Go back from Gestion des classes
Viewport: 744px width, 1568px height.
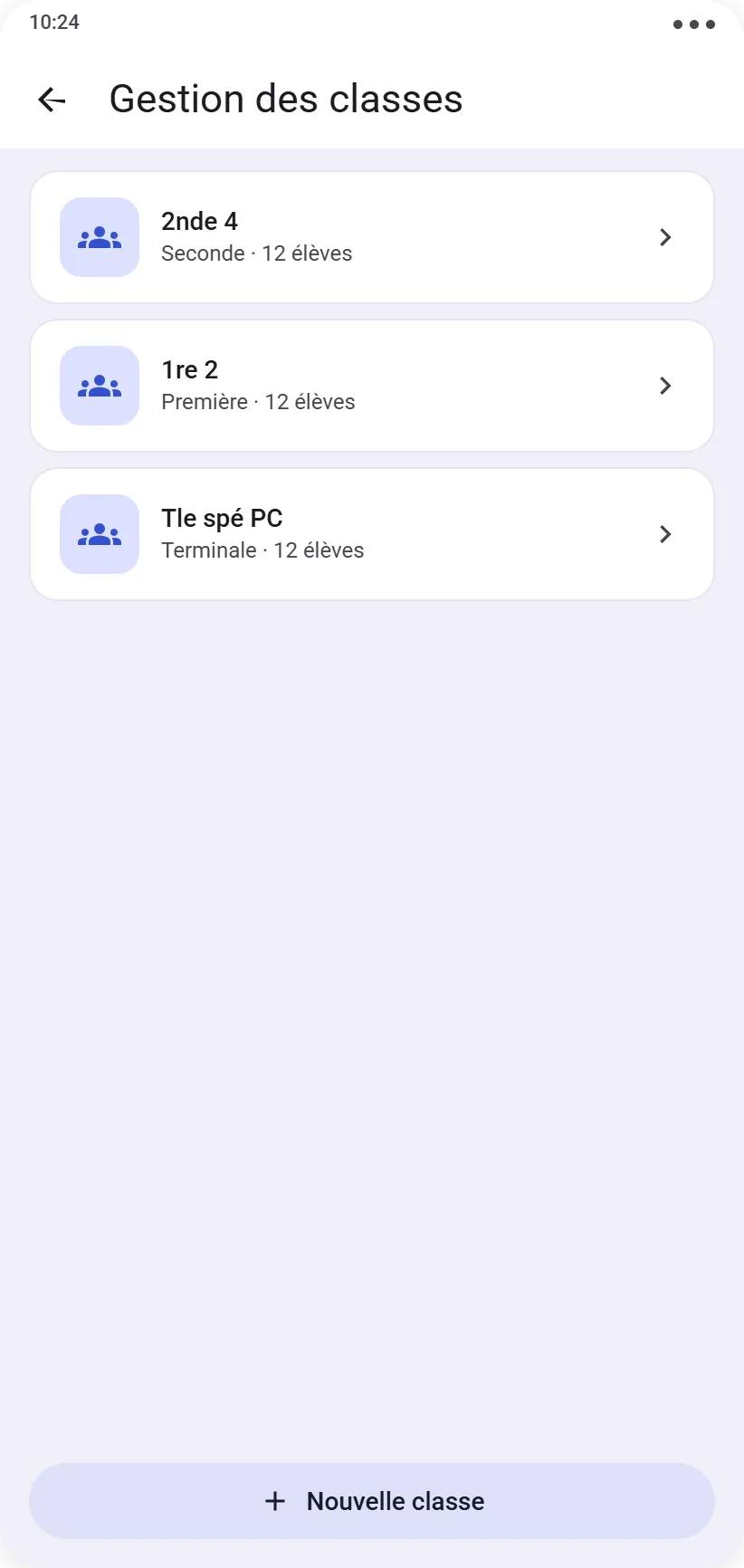(52, 100)
